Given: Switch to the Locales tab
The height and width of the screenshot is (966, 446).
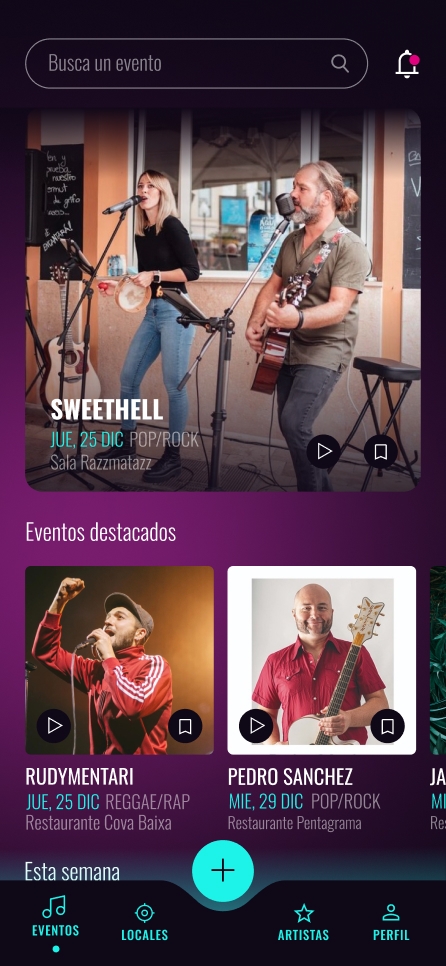Looking at the screenshot, I should pos(144,922).
